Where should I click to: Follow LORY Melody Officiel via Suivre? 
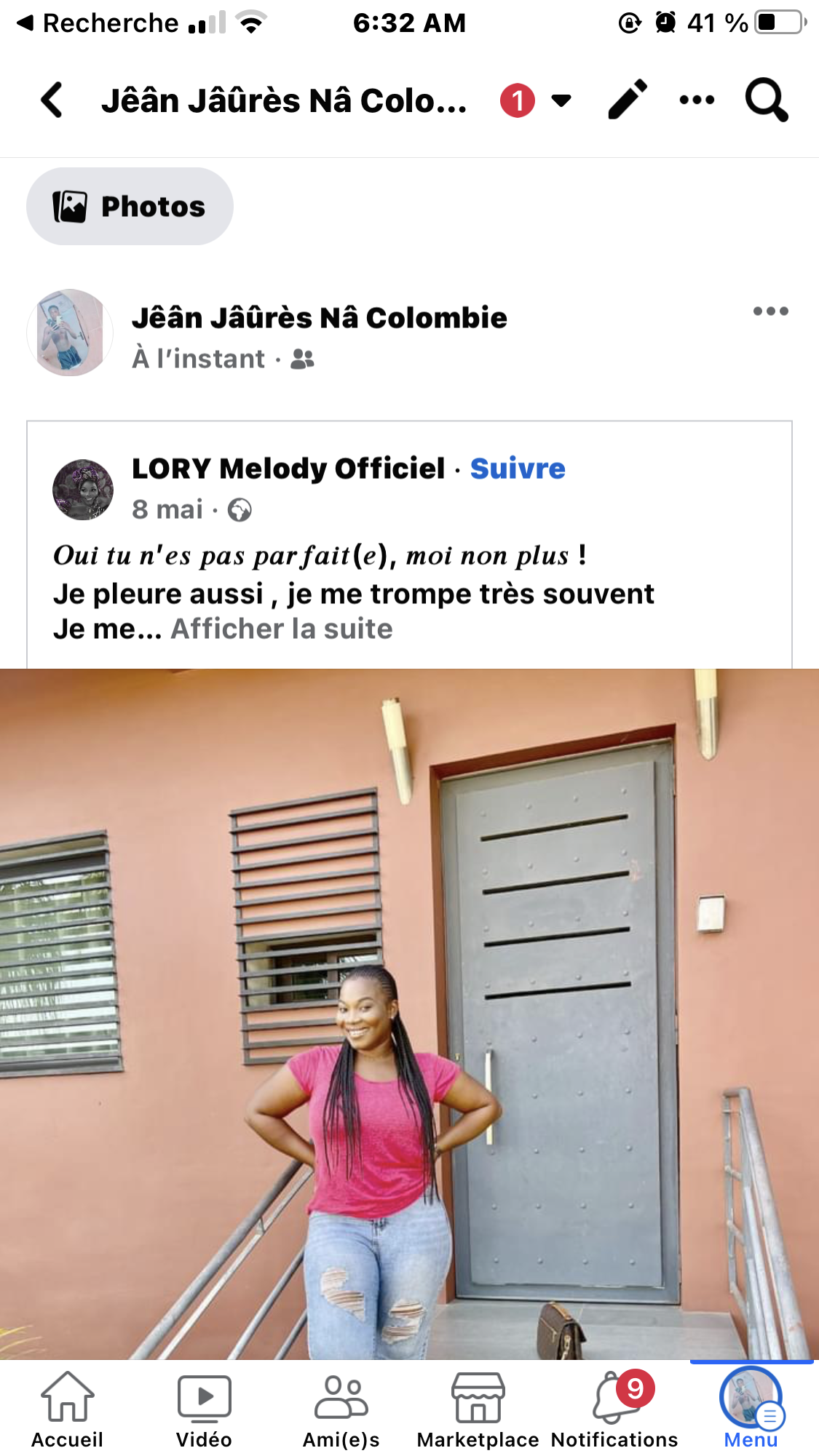[517, 469]
